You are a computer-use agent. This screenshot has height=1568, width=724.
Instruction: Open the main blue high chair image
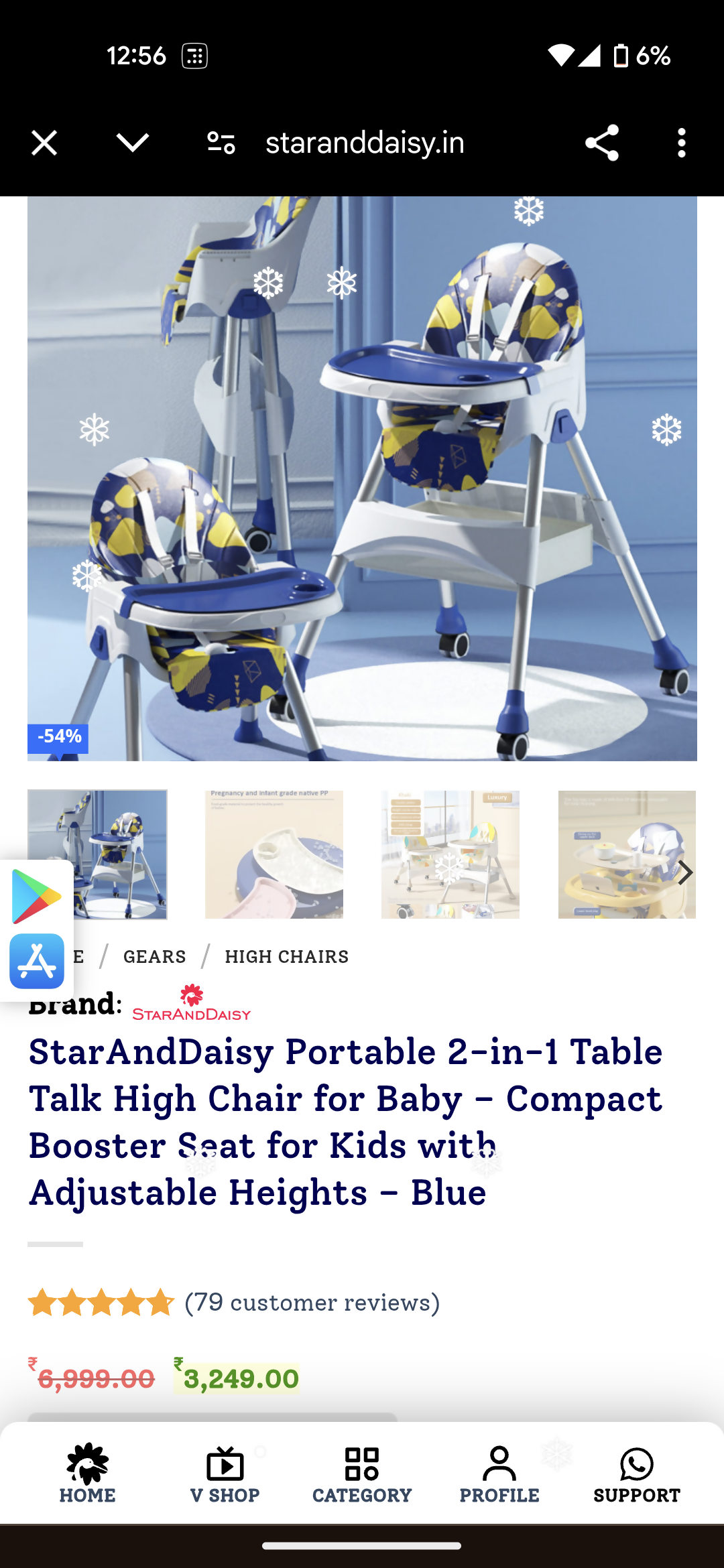[x=362, y=478]
